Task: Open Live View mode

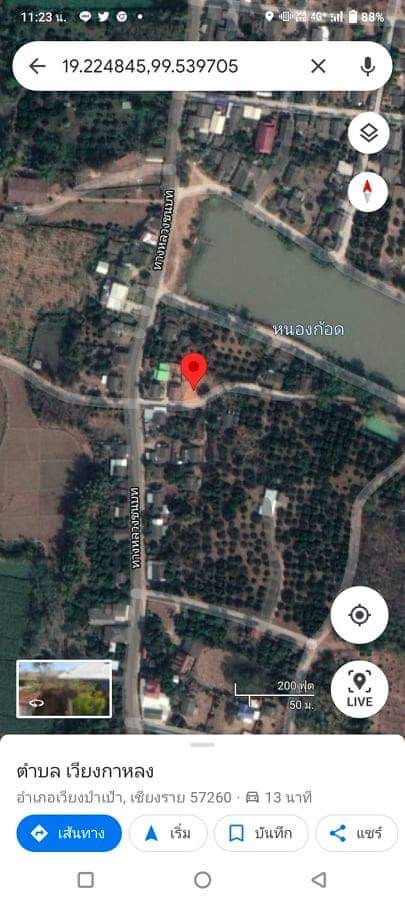Action: click(360, 689)
